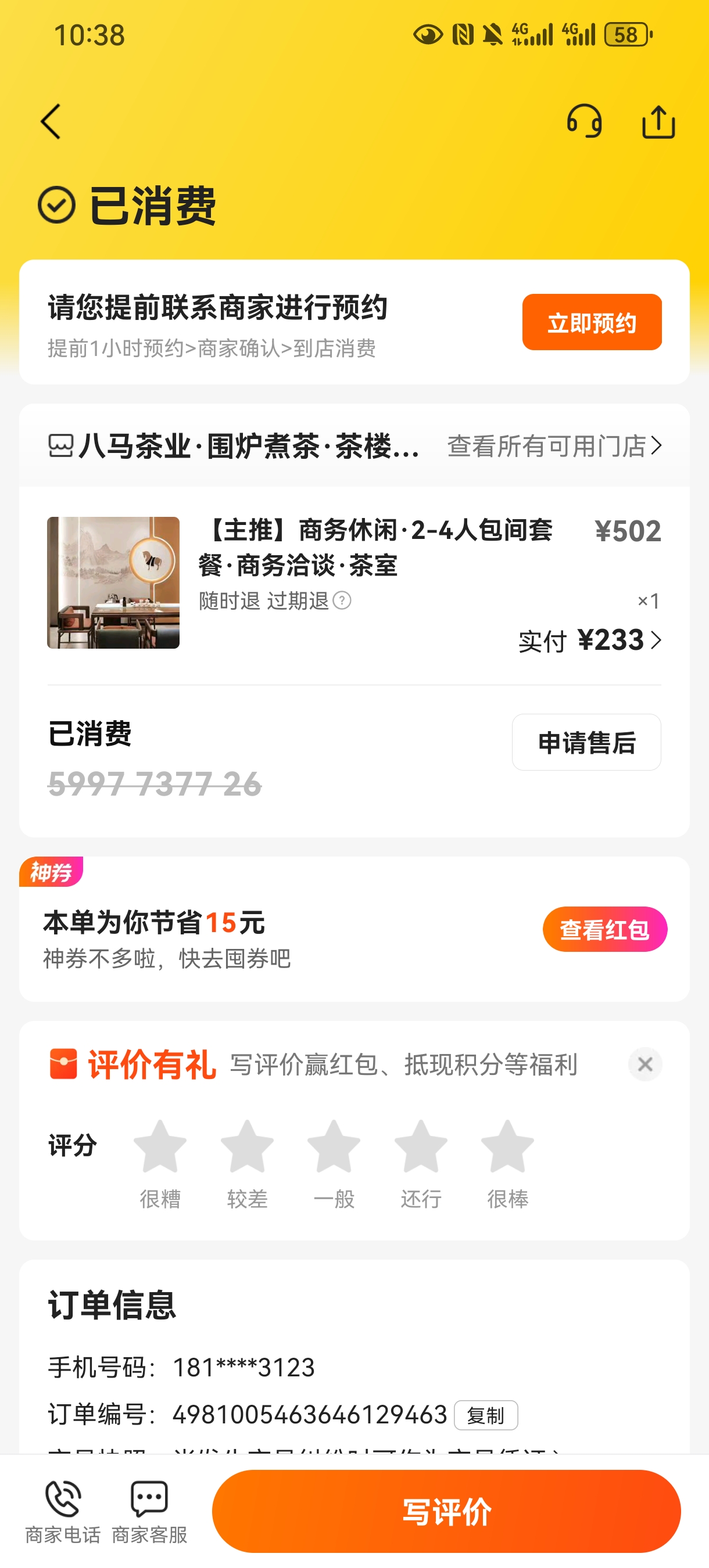Tap 查看红包 to view red packets
Screen dimensions: 709x1568
[x=604, y=930]
